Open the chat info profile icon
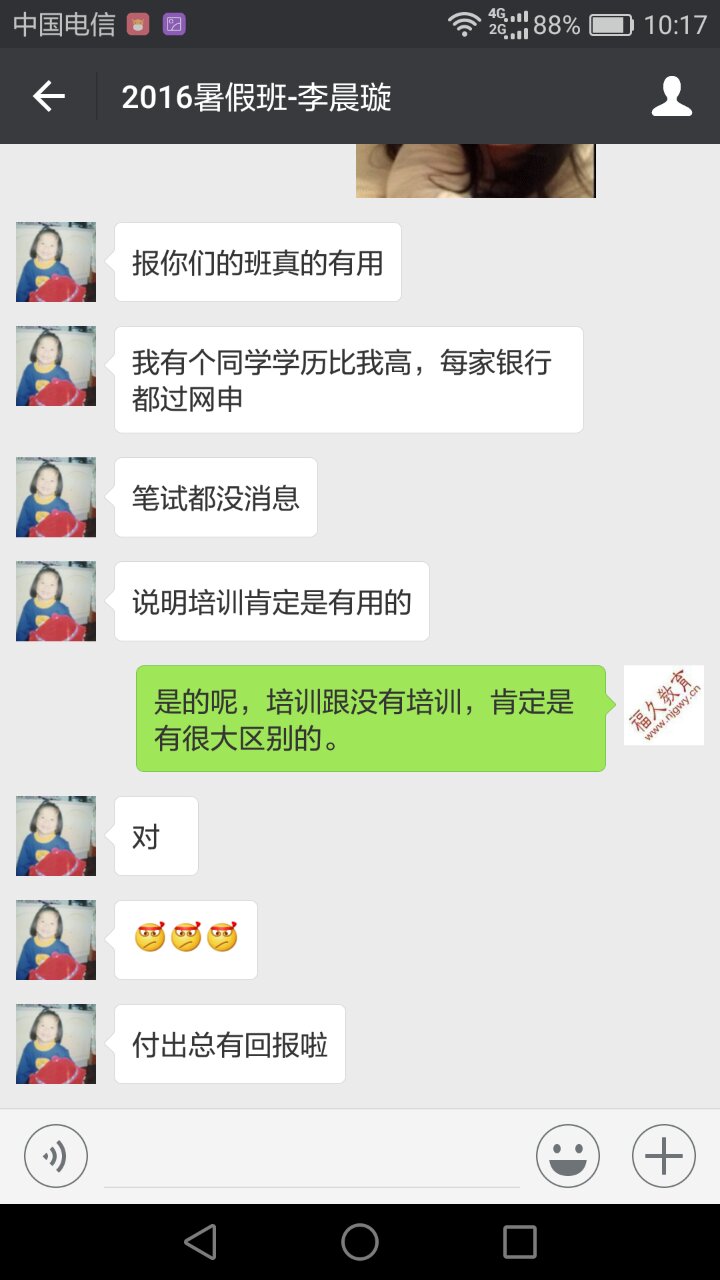Viewport: 720px width, 1280px height. 671,96
